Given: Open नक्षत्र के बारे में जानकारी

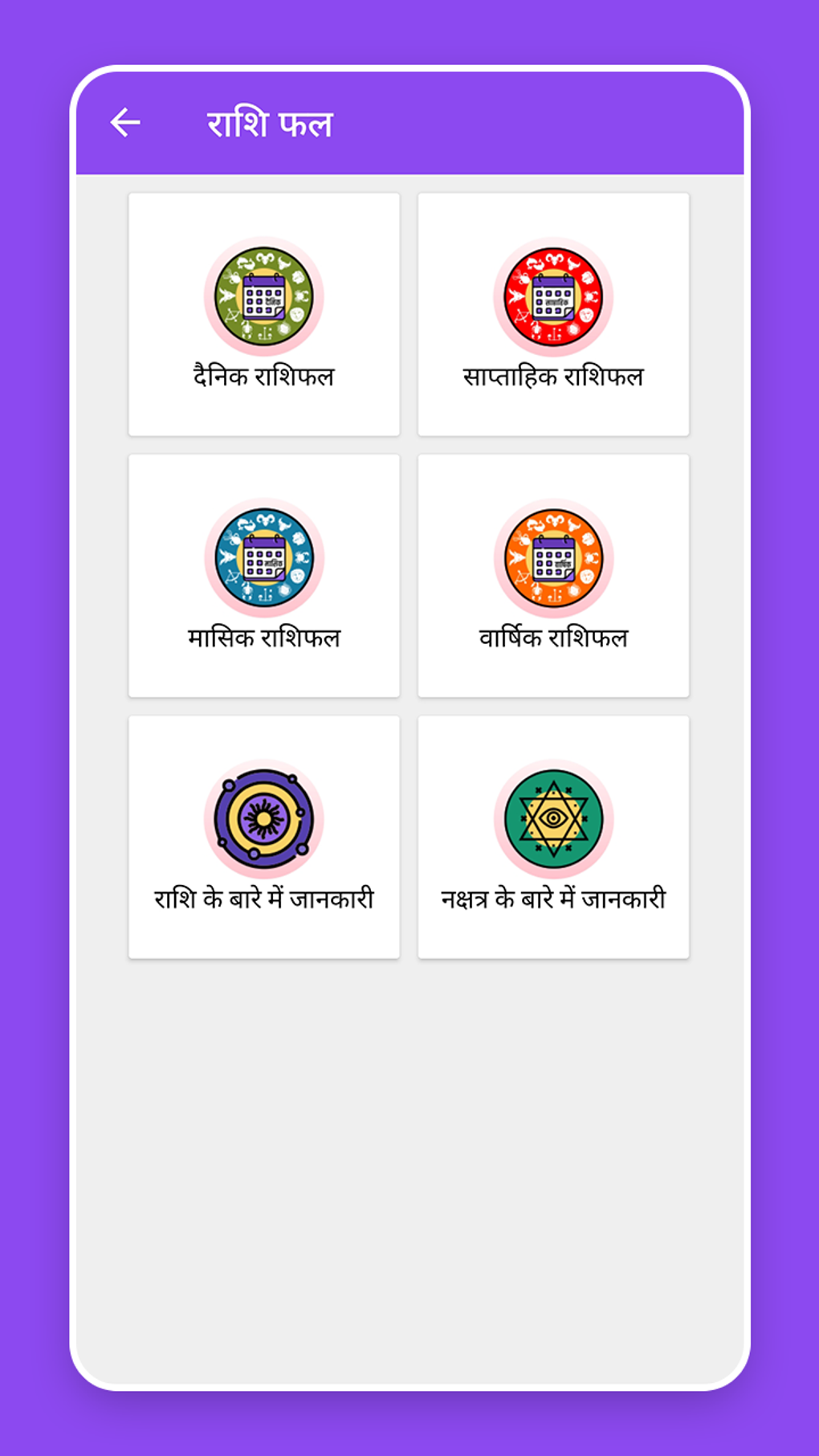Looking at the screenshot, I should 553,837.
